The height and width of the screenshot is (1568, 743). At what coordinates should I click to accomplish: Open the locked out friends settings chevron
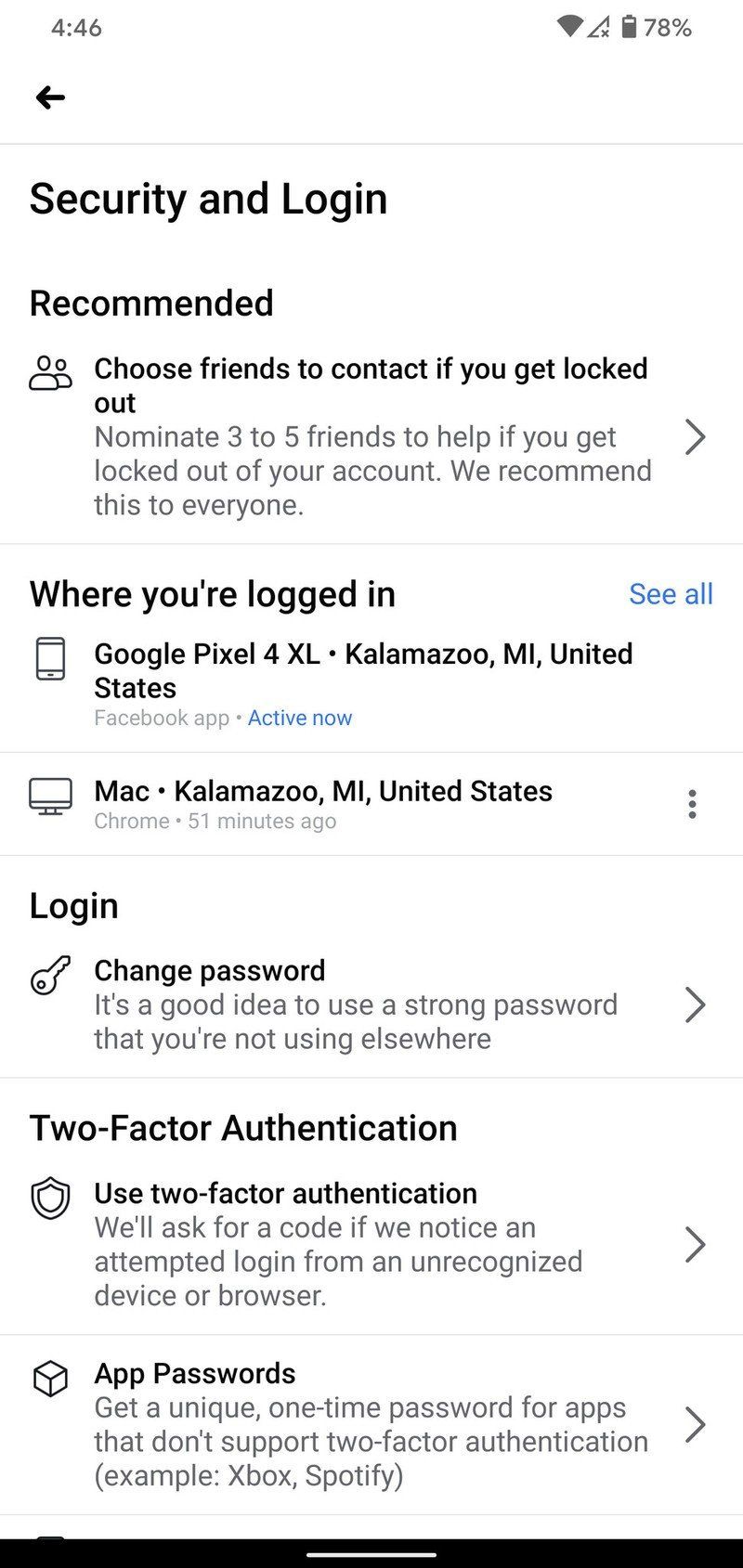(x=695, y=437)
